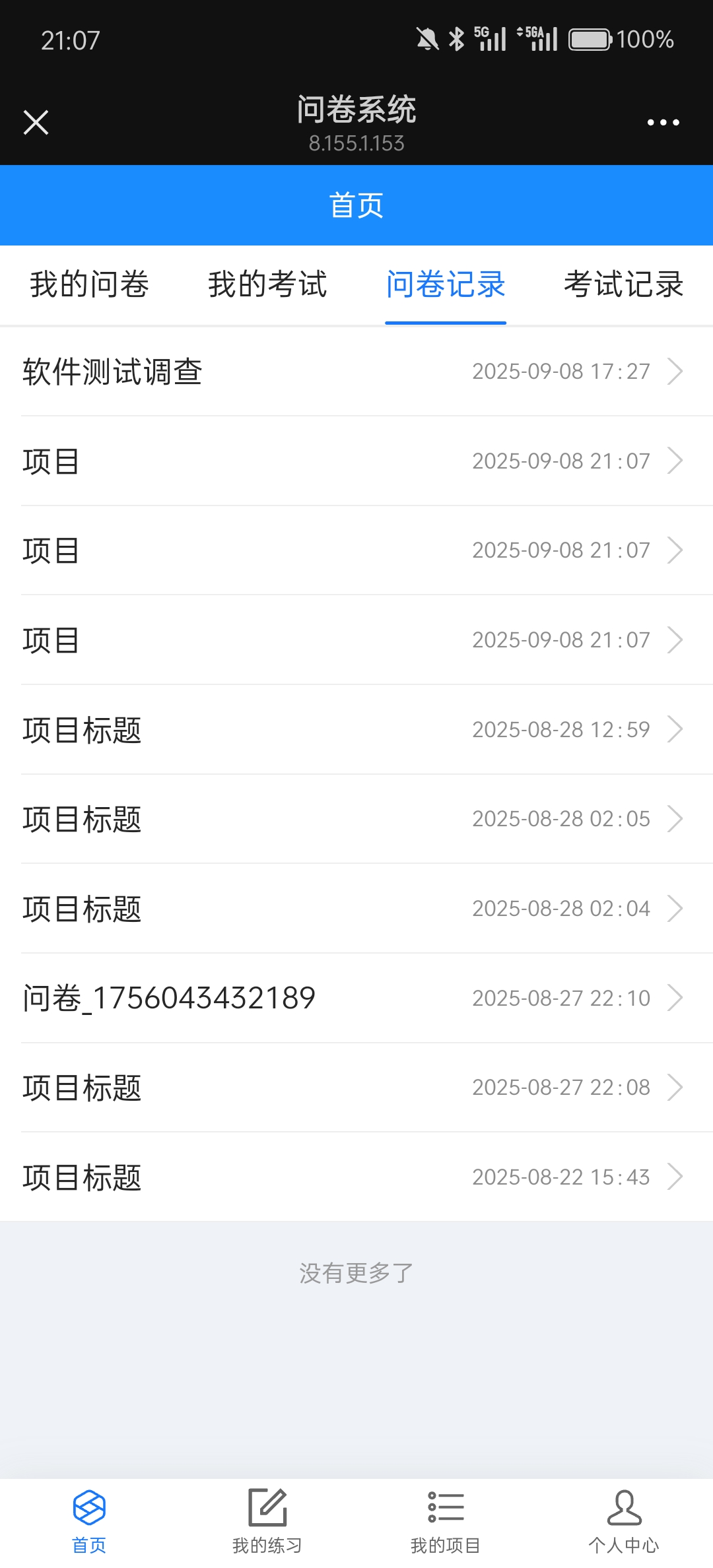Open 项目标题 record from 2025-08-27 22:08
The height and width of the screenshot is (1568, 713).
coord(356,1088)
